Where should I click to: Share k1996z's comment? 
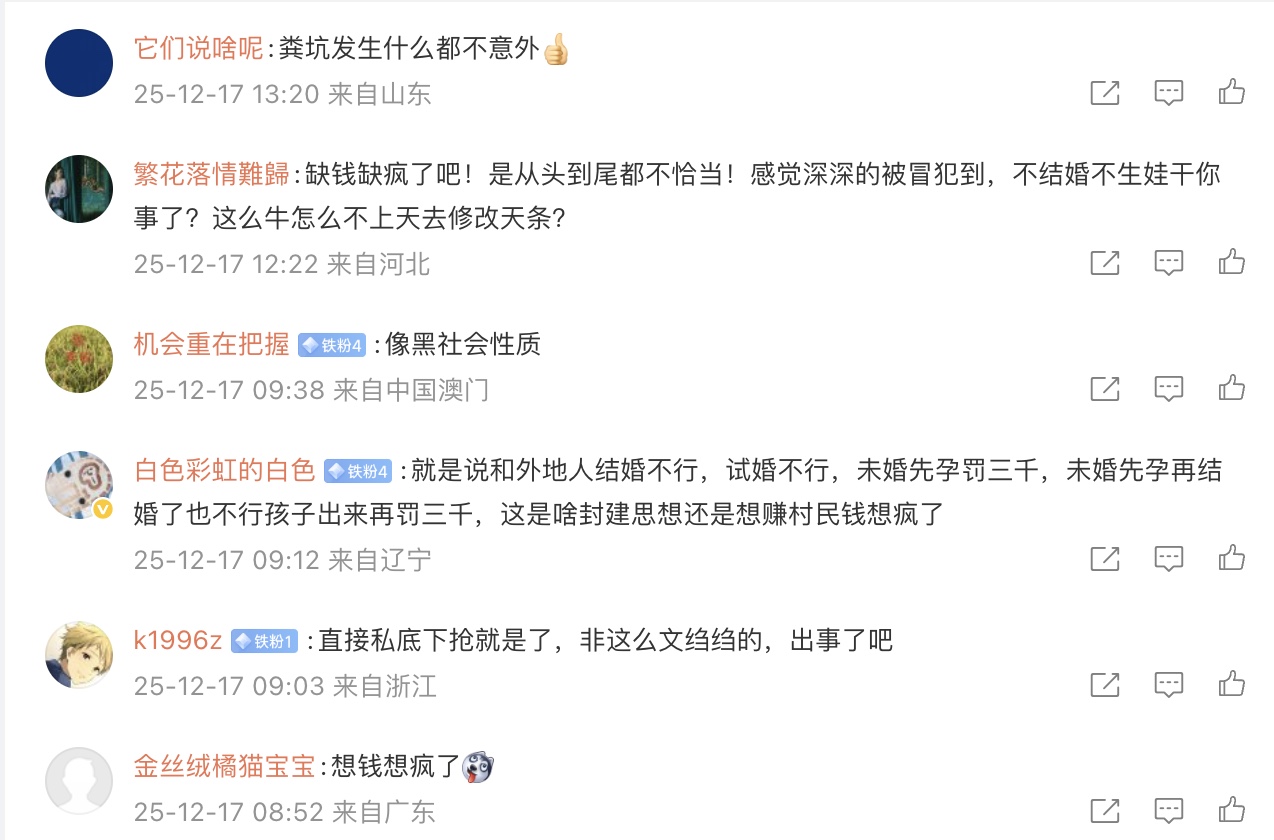[x=1104, y=685]
